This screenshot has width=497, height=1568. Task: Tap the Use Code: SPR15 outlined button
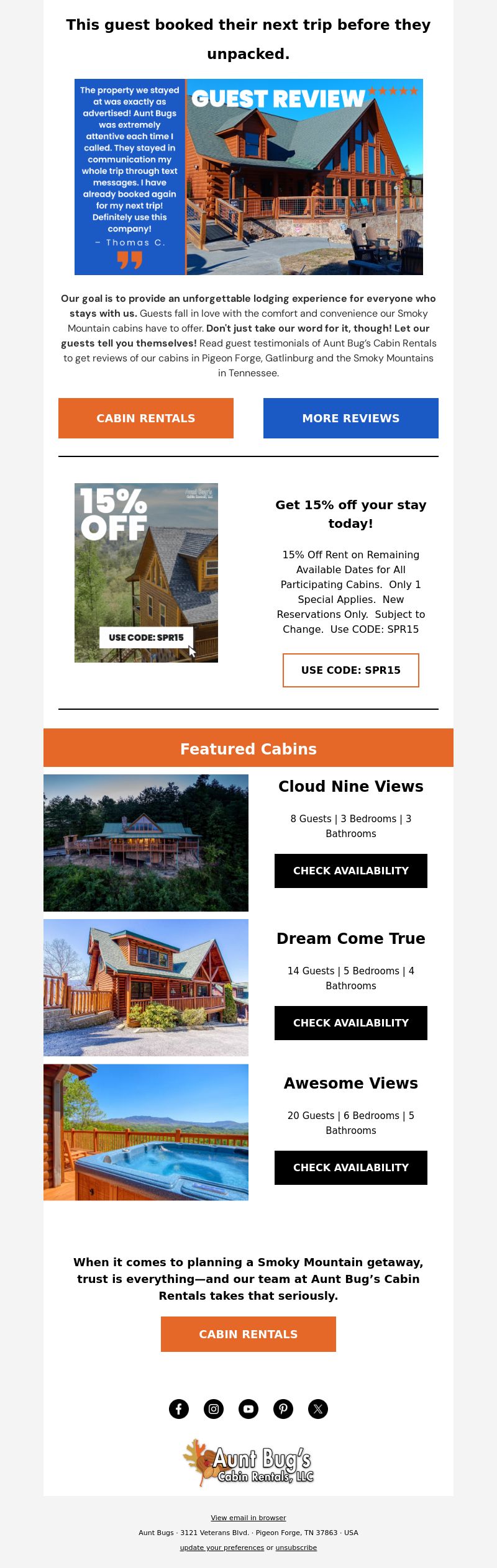tap(351, 670)
